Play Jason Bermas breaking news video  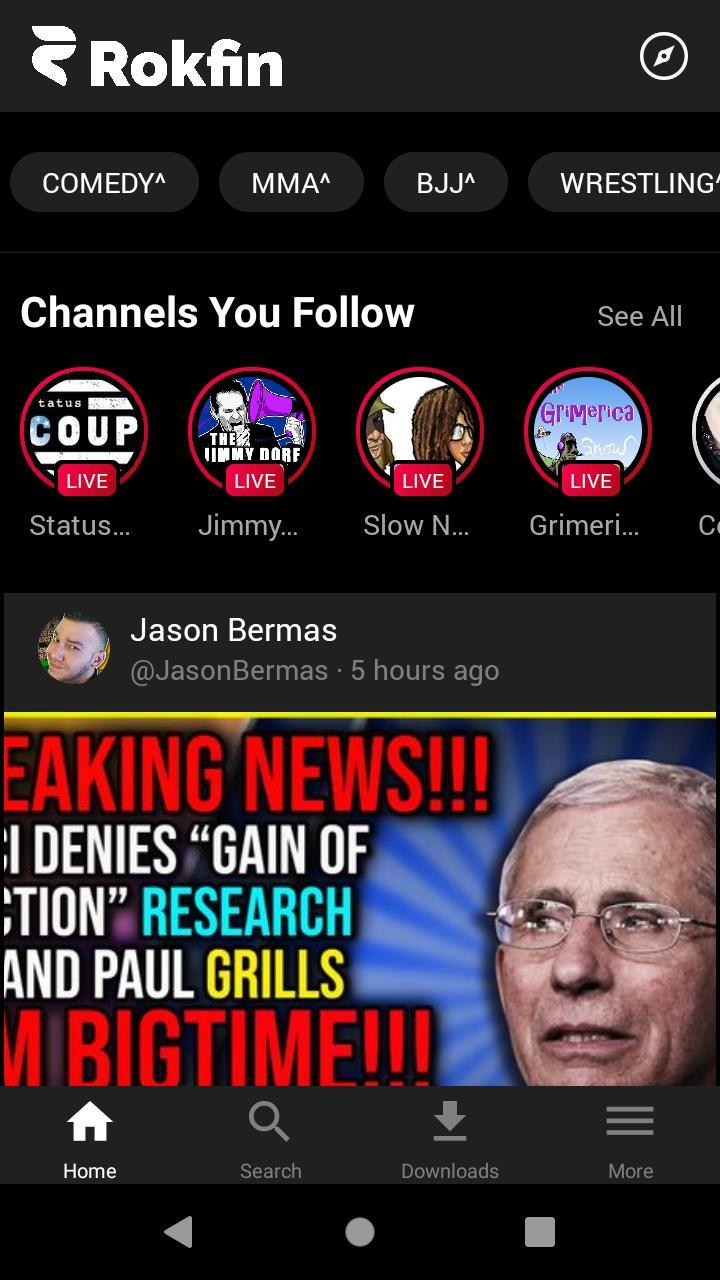point(360,900)
